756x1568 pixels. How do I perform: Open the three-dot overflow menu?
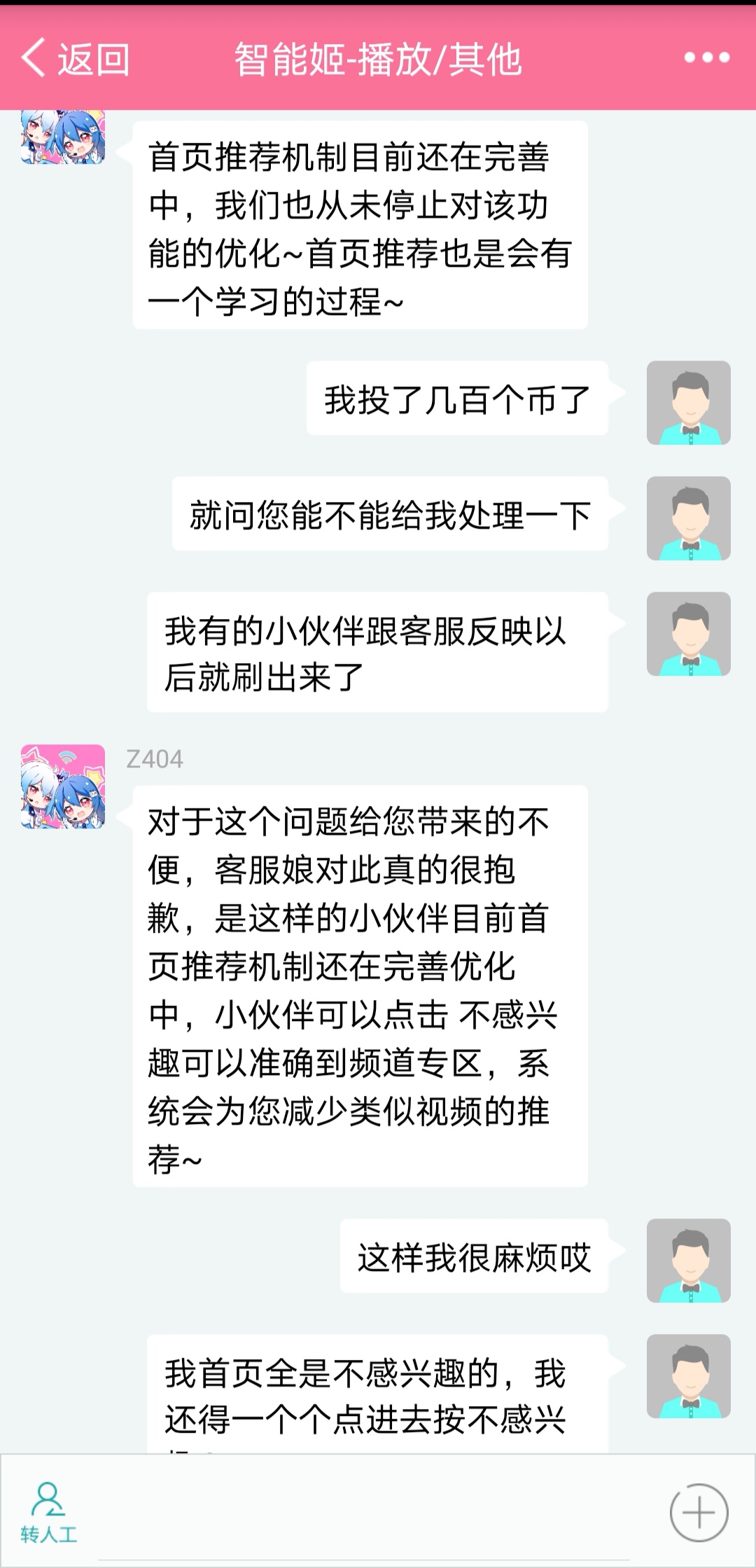coord(706,58)
